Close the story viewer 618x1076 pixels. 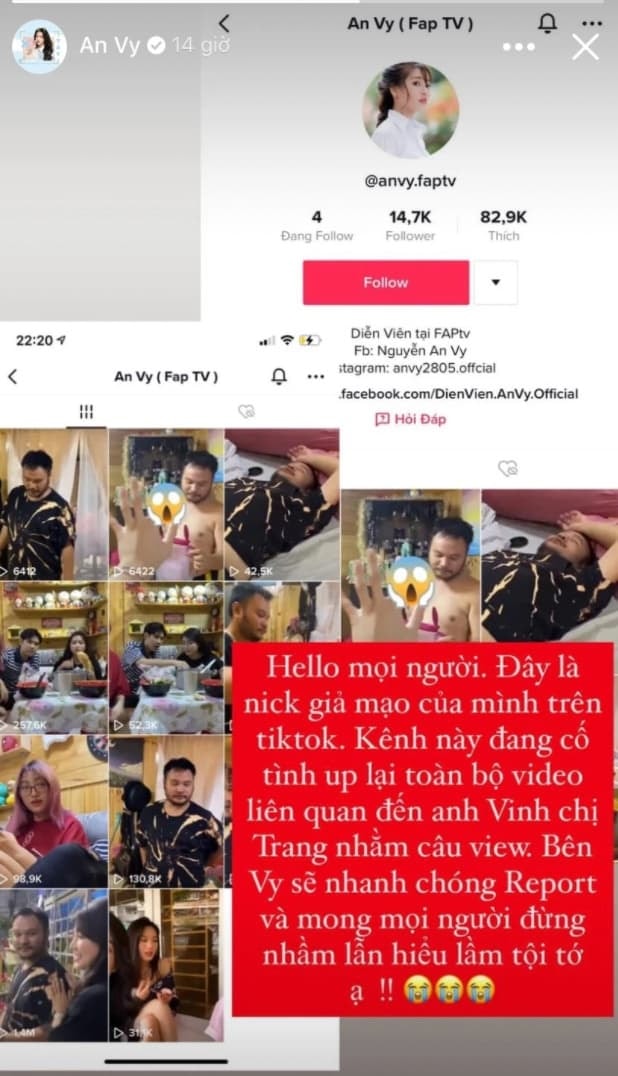(x=585, y=46)
